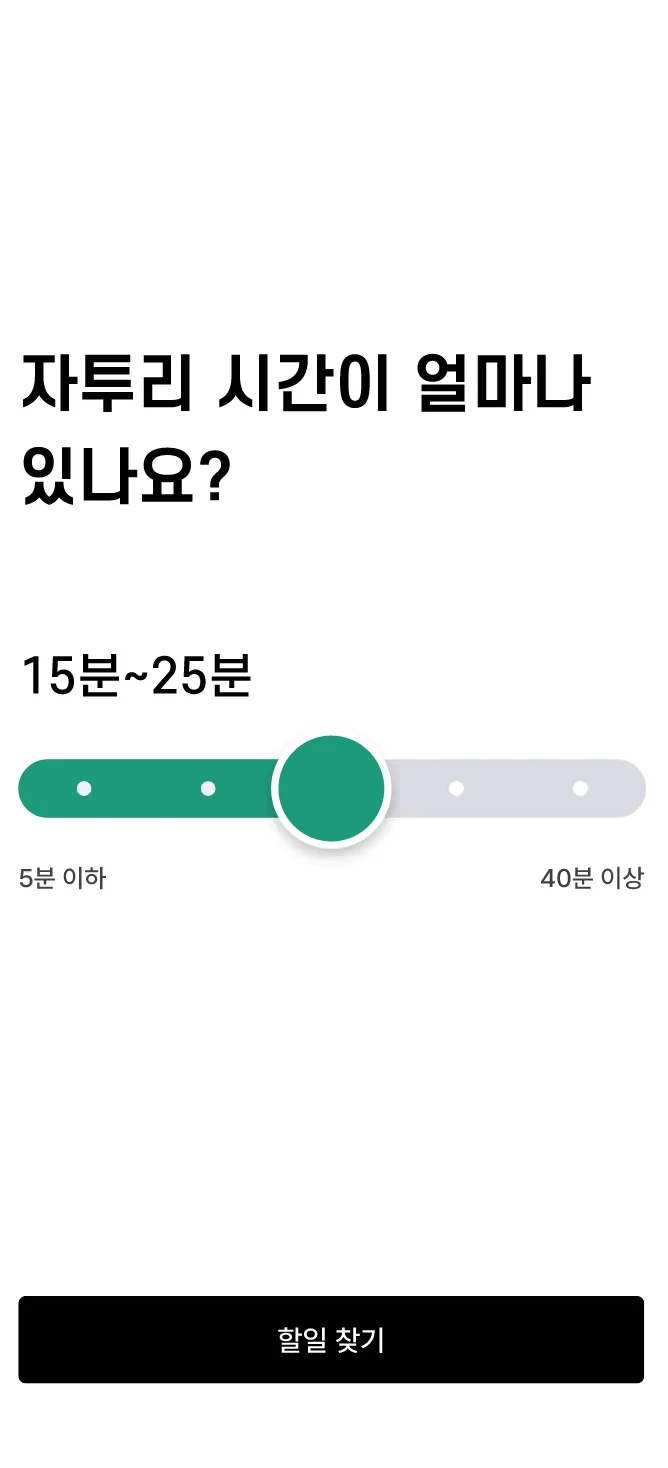Viewport: 668px width, 1468px height.
Task: Tap the '할일 찾기' button
Action: 331,1339
